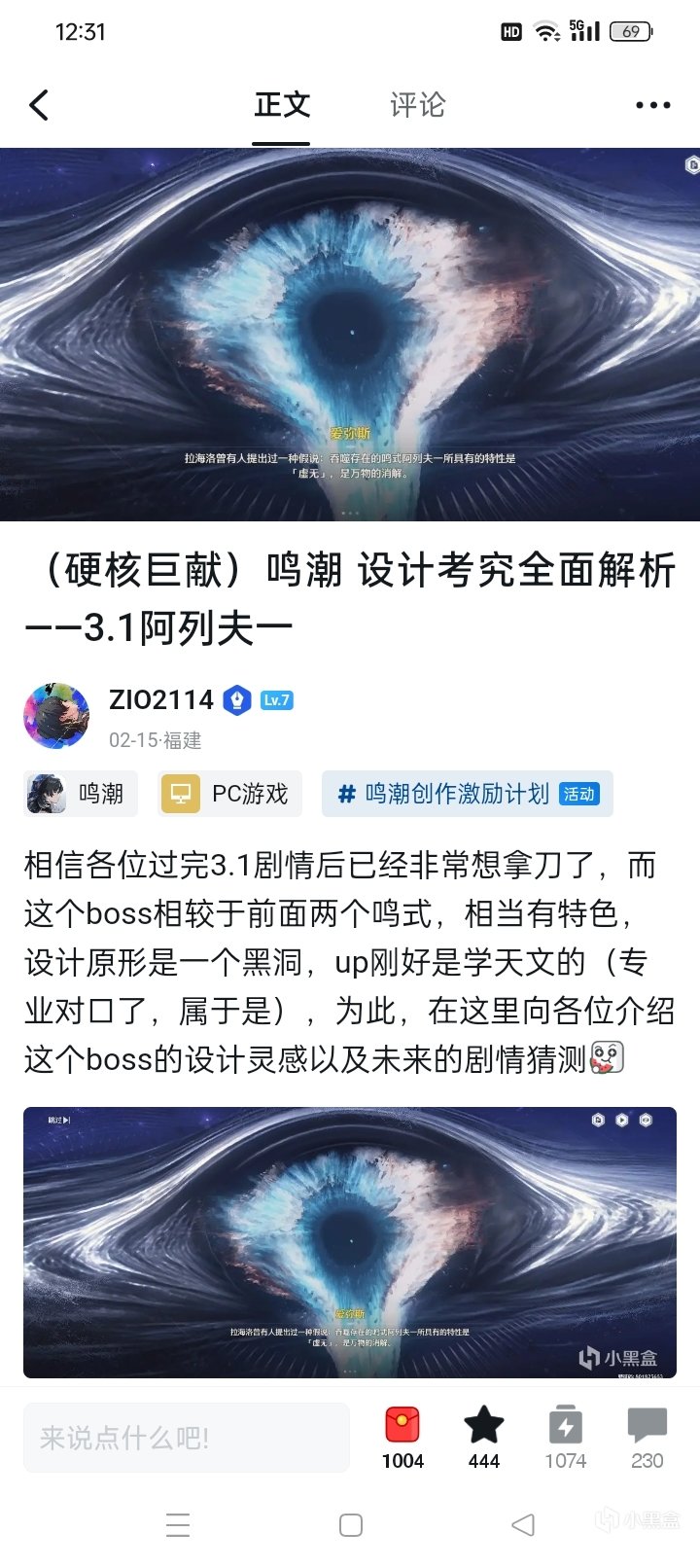Image resolution: width=700 pixels, height=1568 pixels.
Task: Switch to the 评论 tab
Action: click(x=417, y=105)
